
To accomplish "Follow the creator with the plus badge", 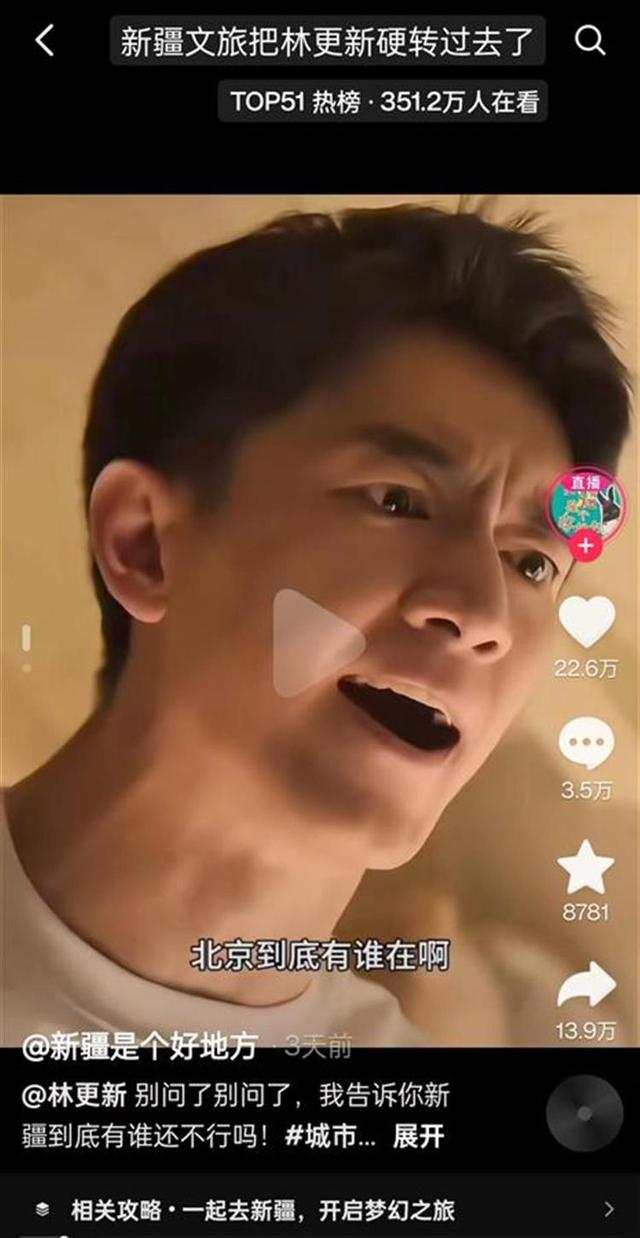I will (x=585, y=546).
